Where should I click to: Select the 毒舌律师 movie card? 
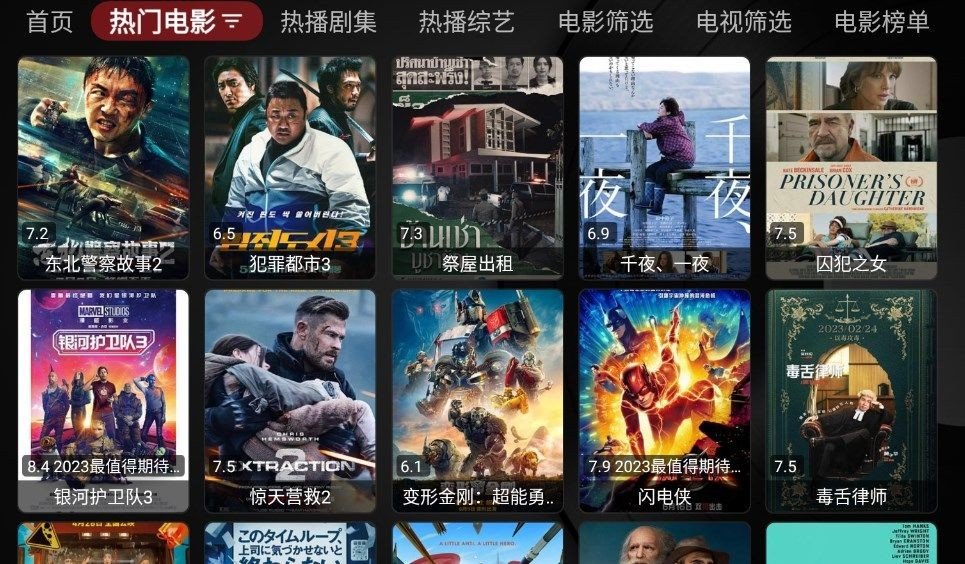851,400
